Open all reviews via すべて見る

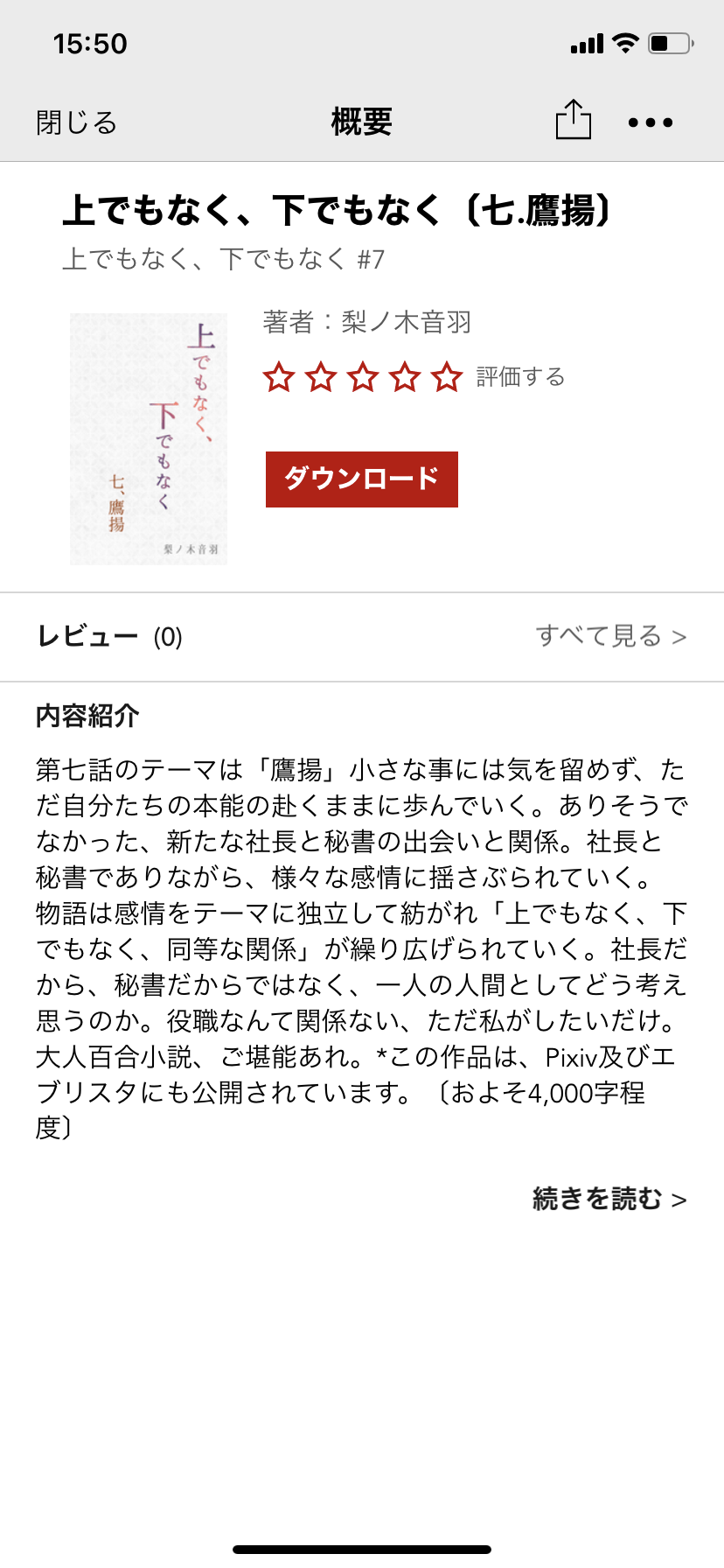click(x=609, y=637)
